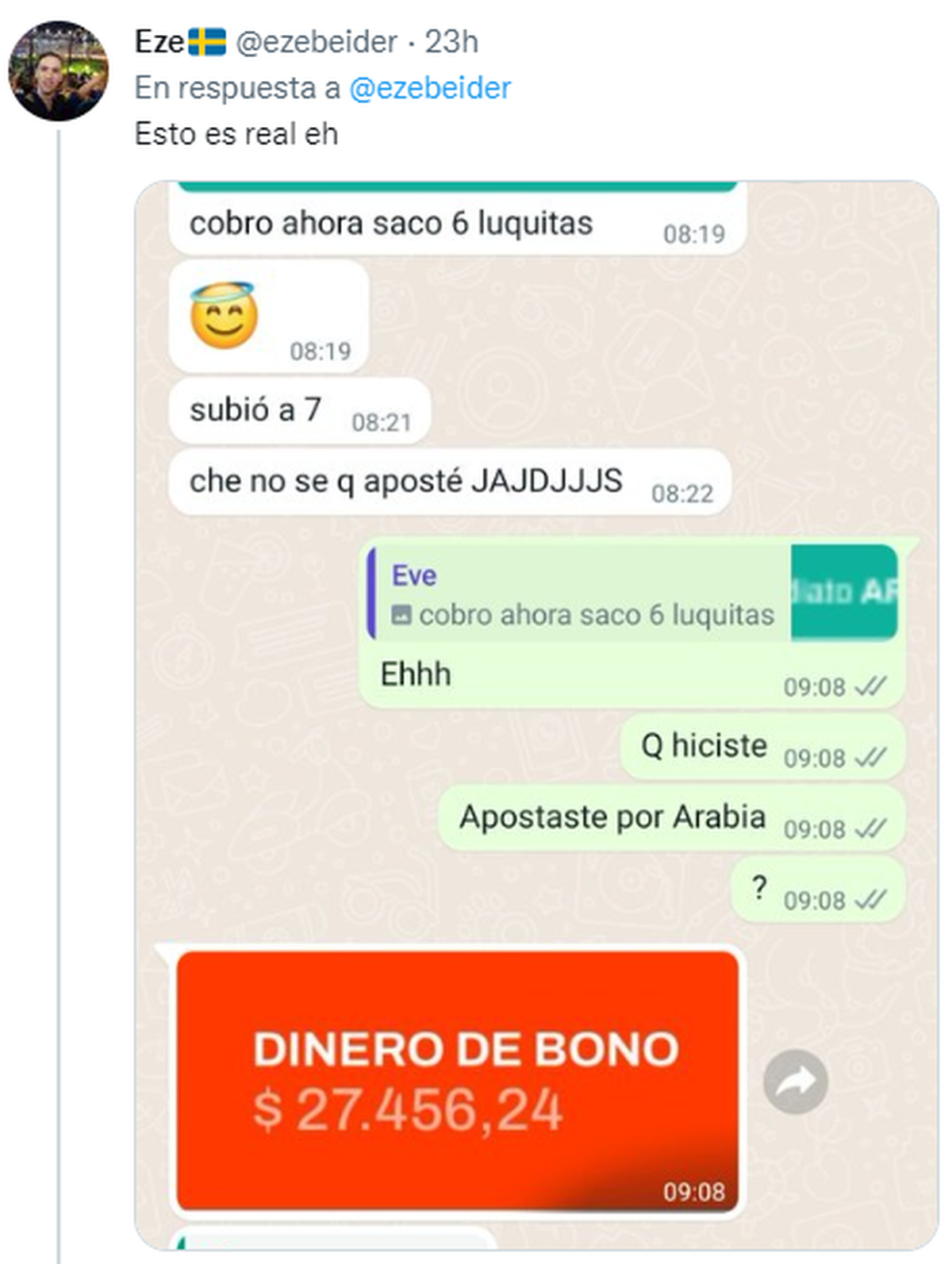Screen dimensions: 952x1264
Task: Open Eze's profile from the display name
Action: pyautogui.click(x=160, y=42)
